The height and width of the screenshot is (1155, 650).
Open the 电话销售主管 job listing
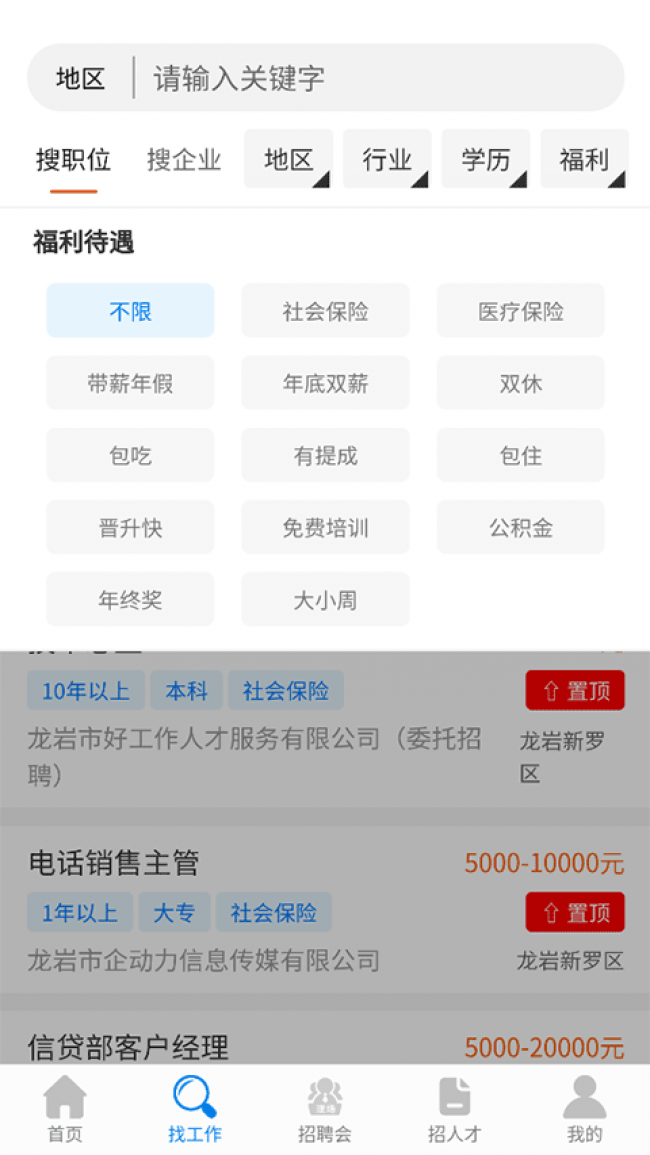click(x=115, y=863)
